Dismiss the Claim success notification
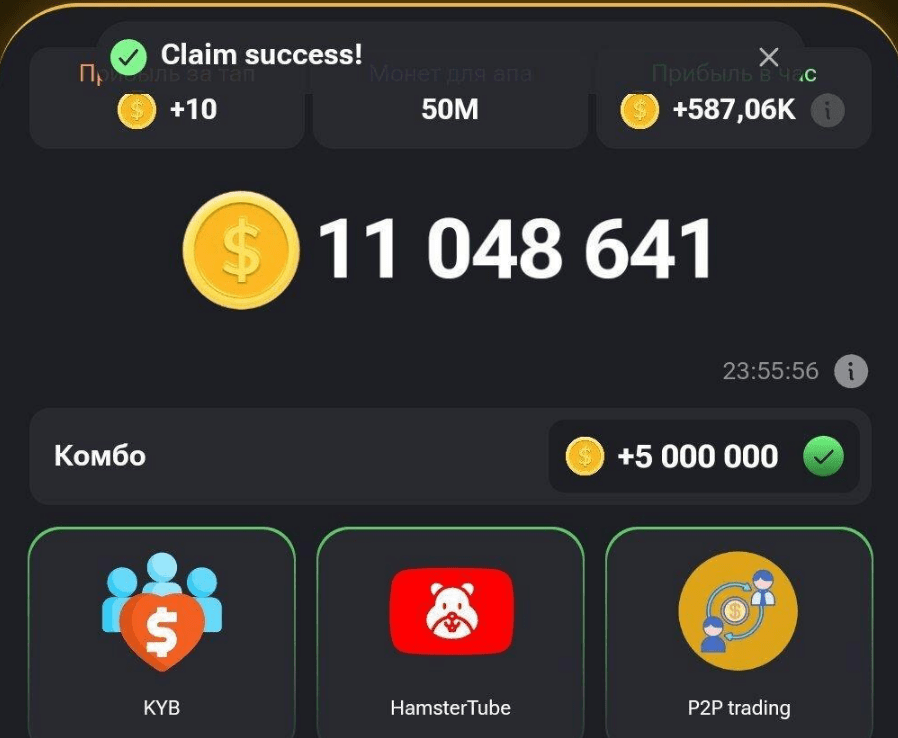This screenshot has width=898, height=738. [x=768, y=57]
